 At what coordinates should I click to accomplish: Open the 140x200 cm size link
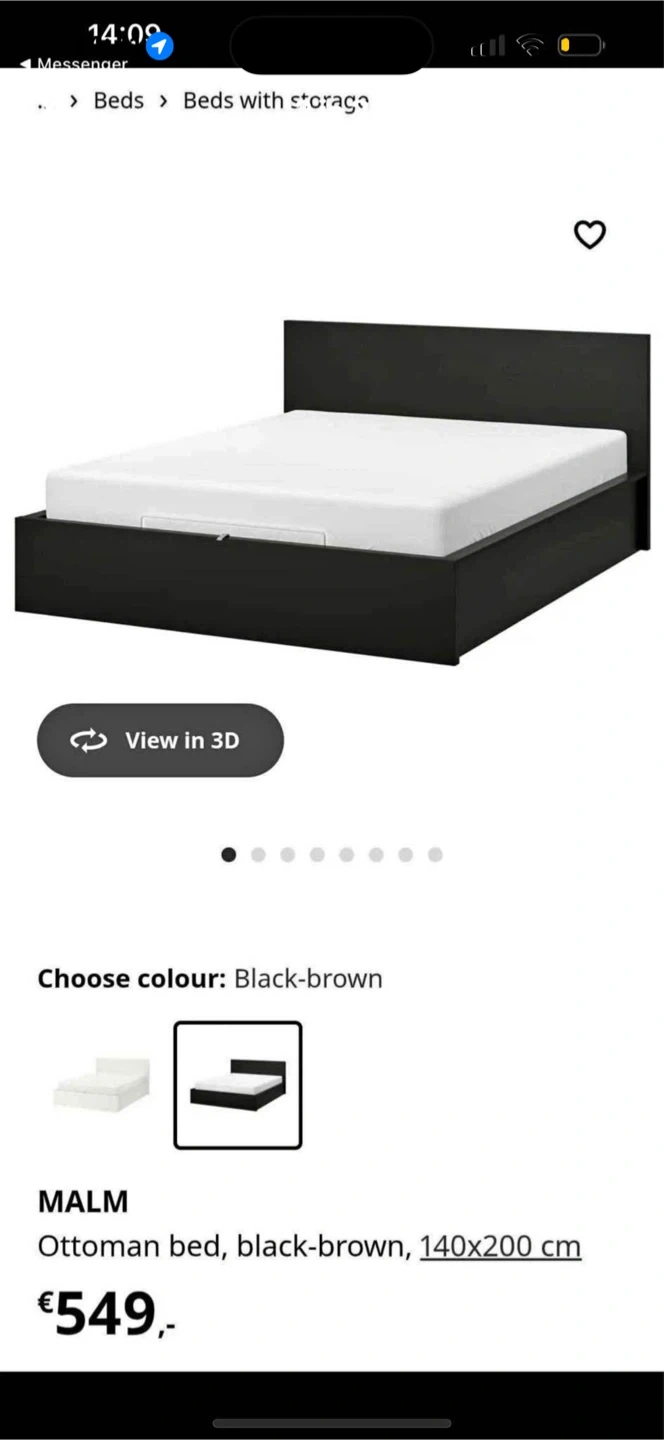pos(500,1247)
